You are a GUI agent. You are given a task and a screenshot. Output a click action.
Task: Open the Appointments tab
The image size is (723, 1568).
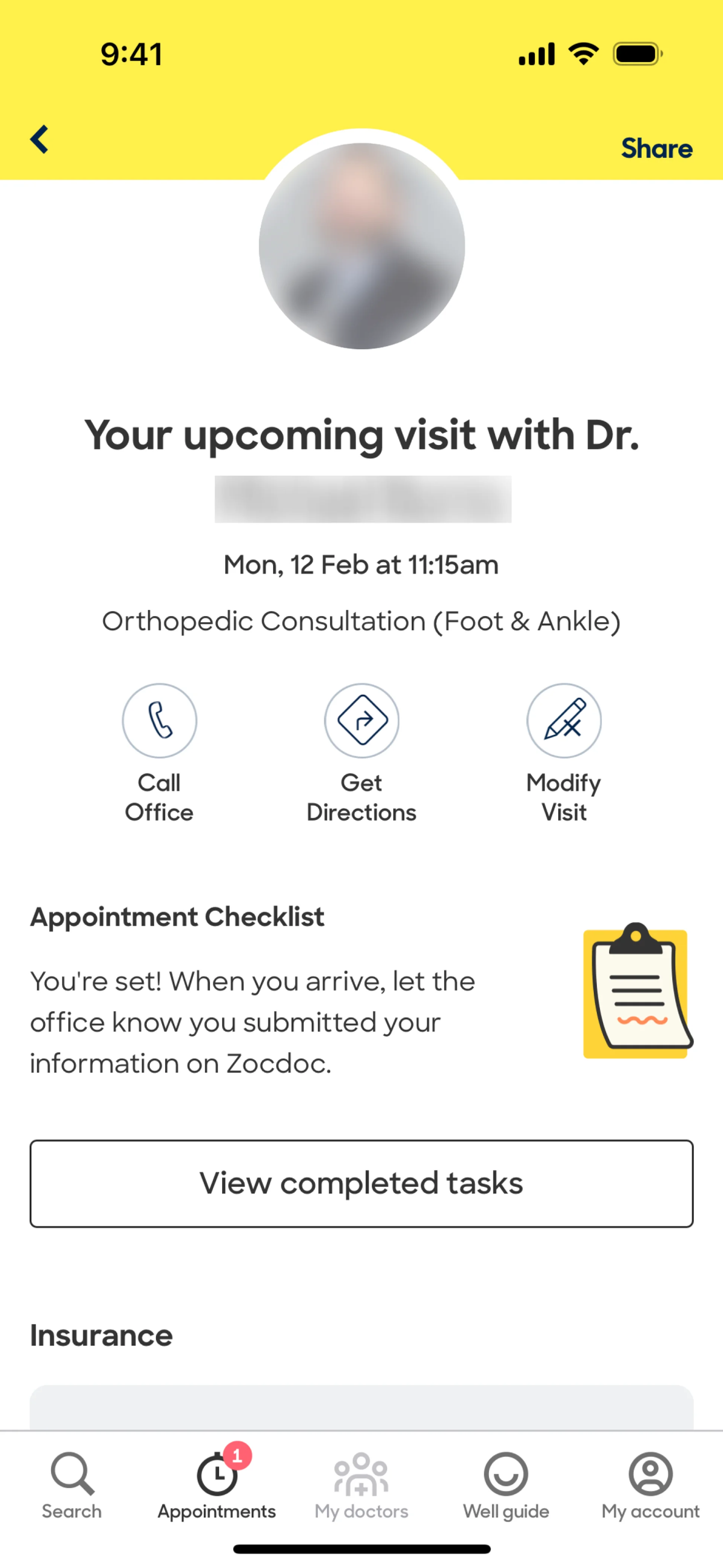217,1485
